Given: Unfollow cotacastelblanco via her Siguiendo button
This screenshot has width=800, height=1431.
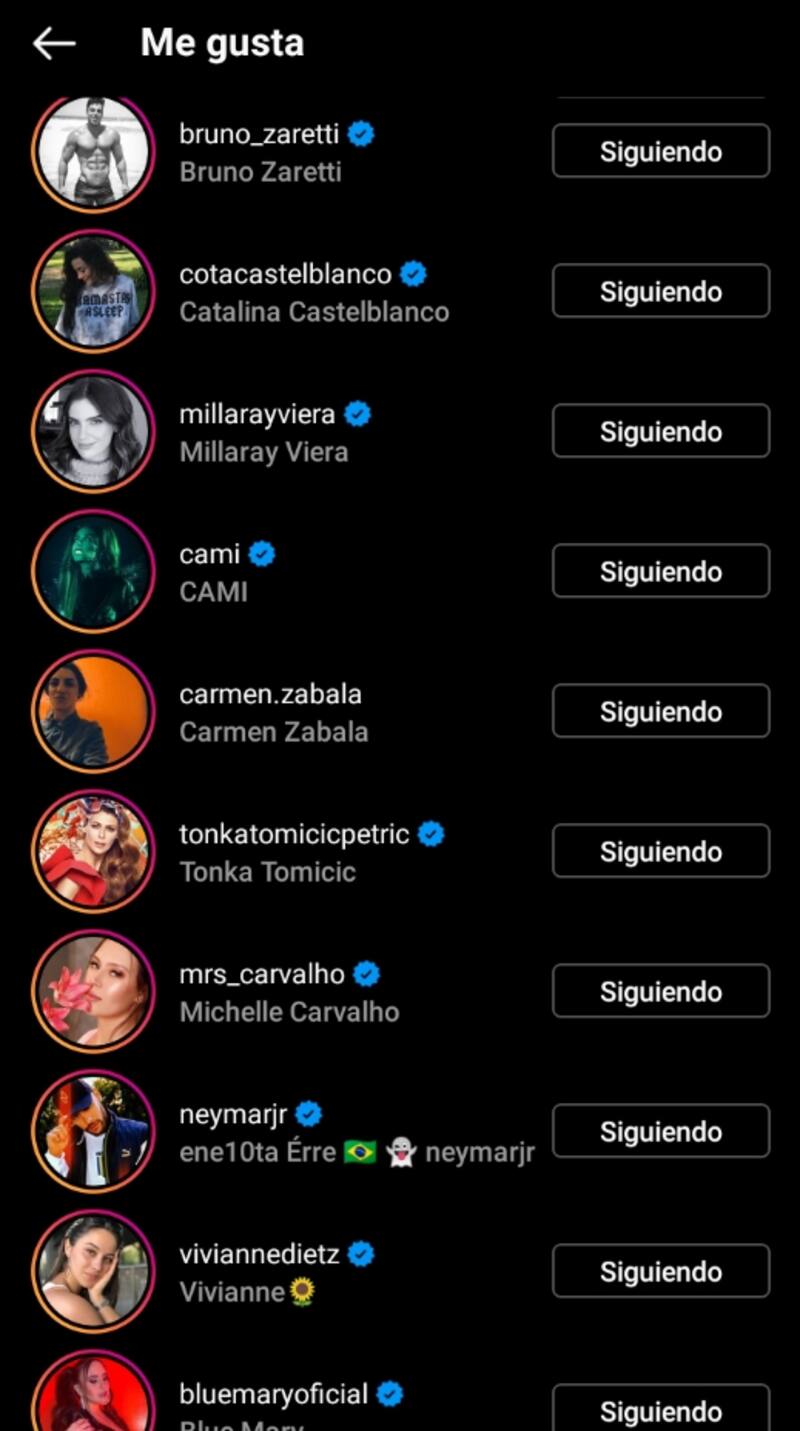Looking at the screenshot, I should tap(660, 291).
